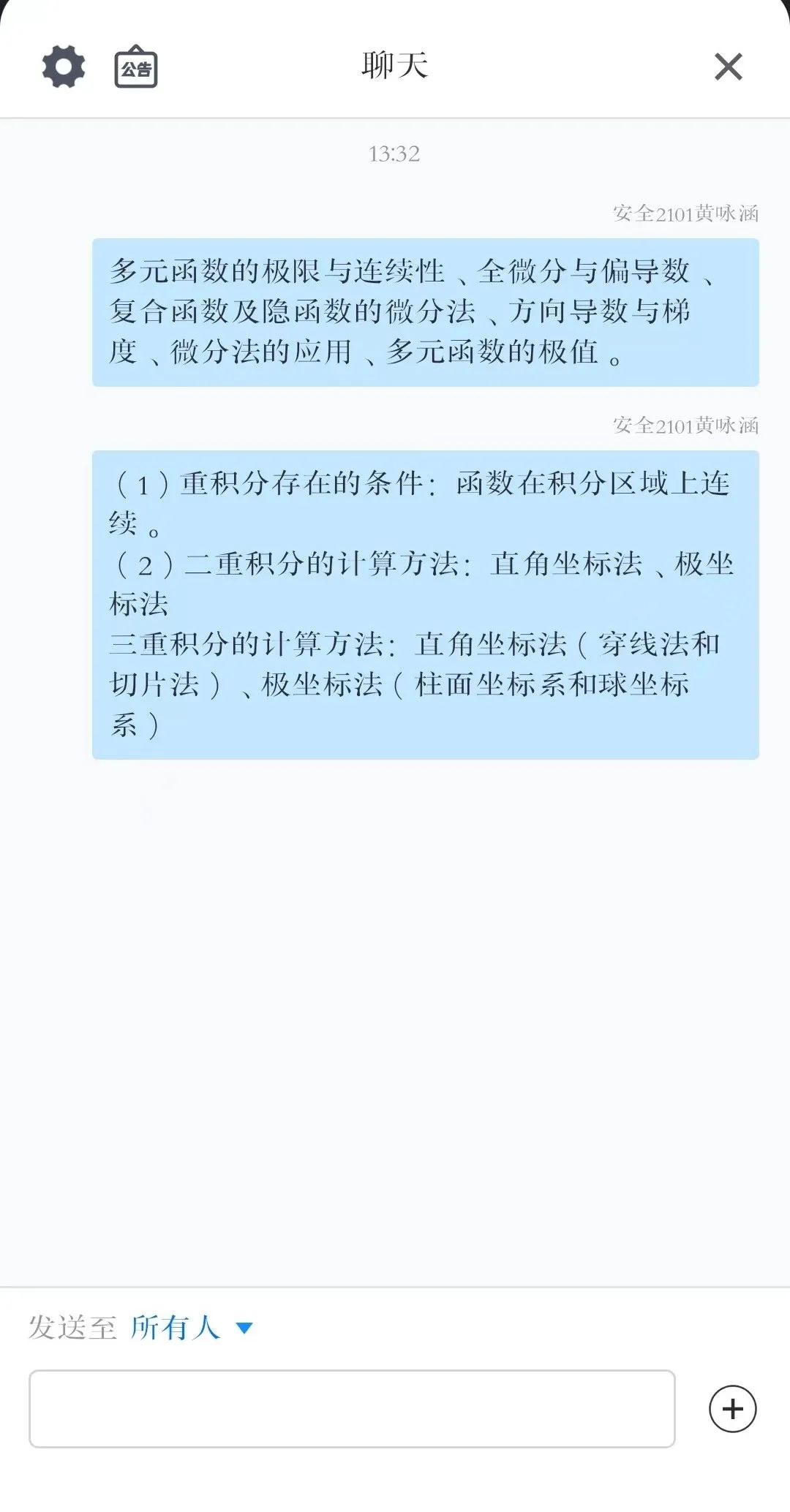Open the 公告 announcement board
This screenshot has height=1512, width=790.
[x=136, y=67]
